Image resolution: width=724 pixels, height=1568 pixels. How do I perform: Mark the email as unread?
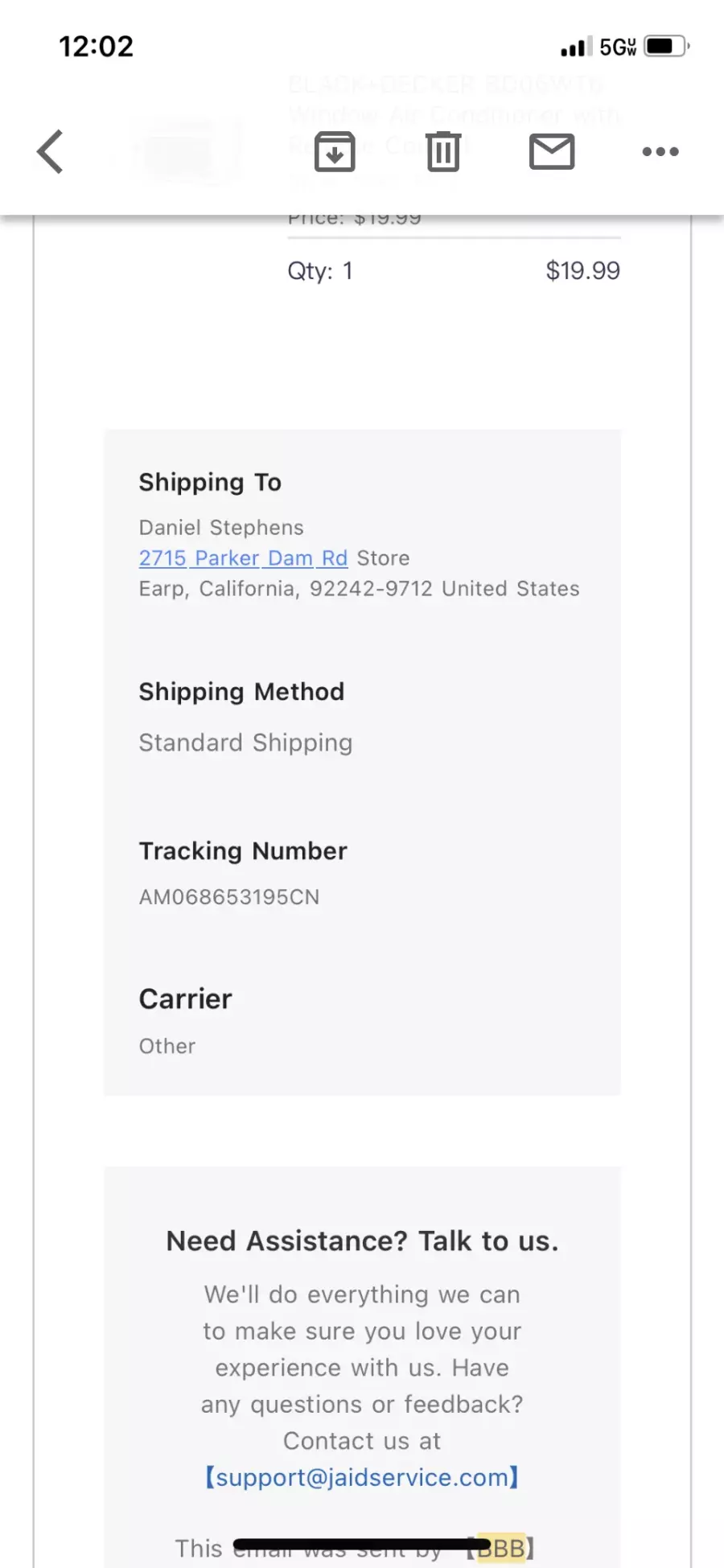[x=552, y=151]
